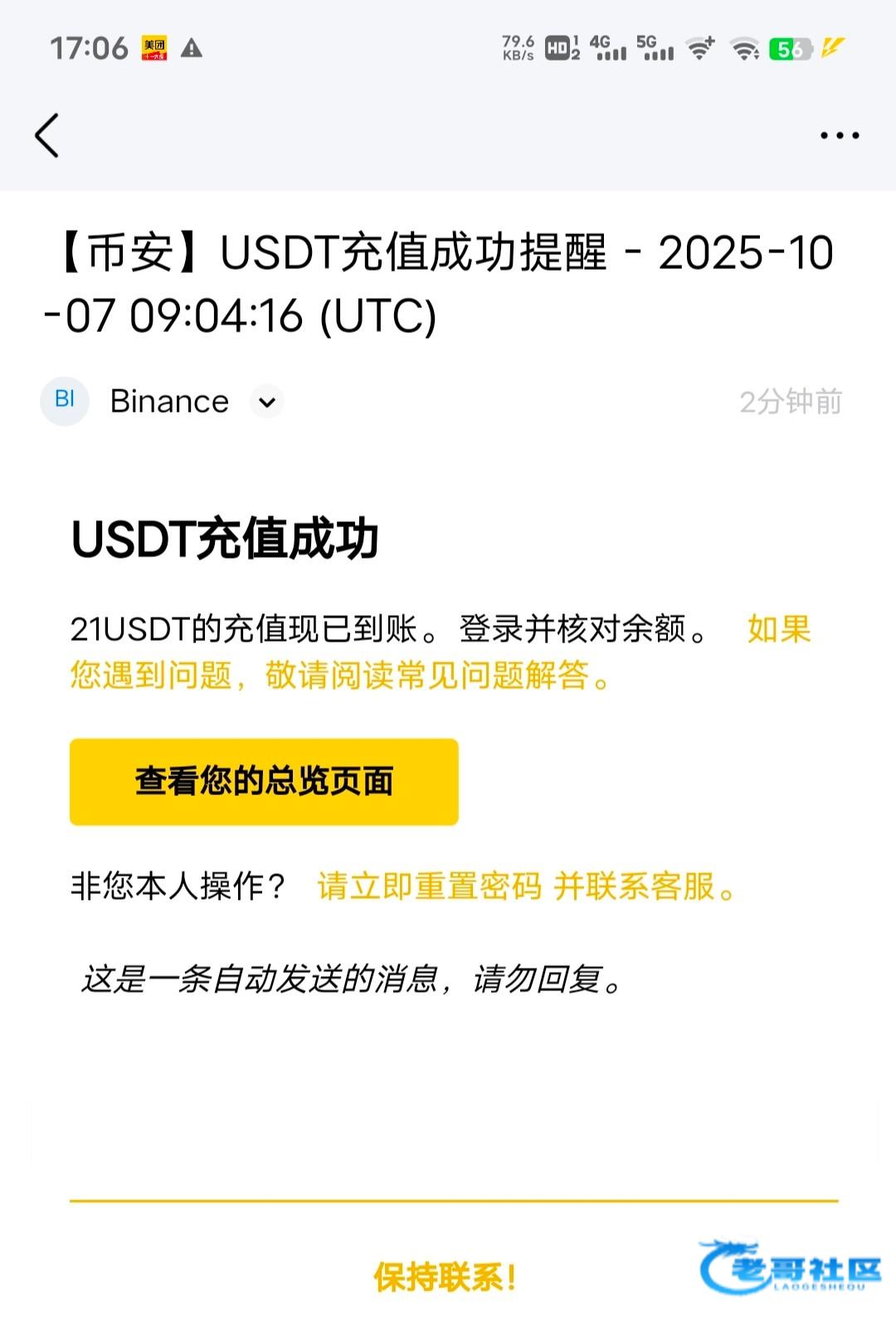Open the three-dot overflow menu
Viewport: 896px width, 1318px height.
(x=840, y=135)
